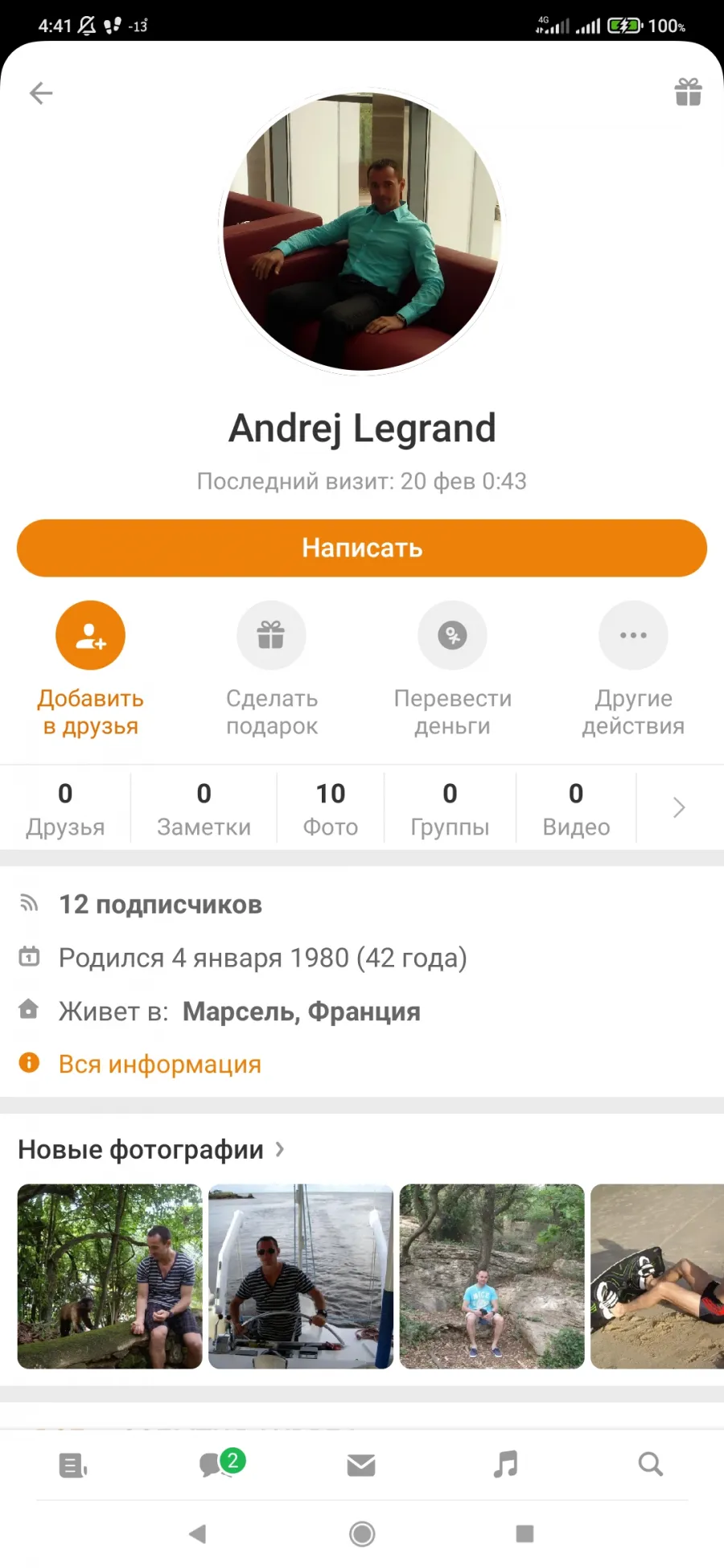Open the Заметки counter
This screenshot has width=724, height=1568.
[x=204, y=808]
